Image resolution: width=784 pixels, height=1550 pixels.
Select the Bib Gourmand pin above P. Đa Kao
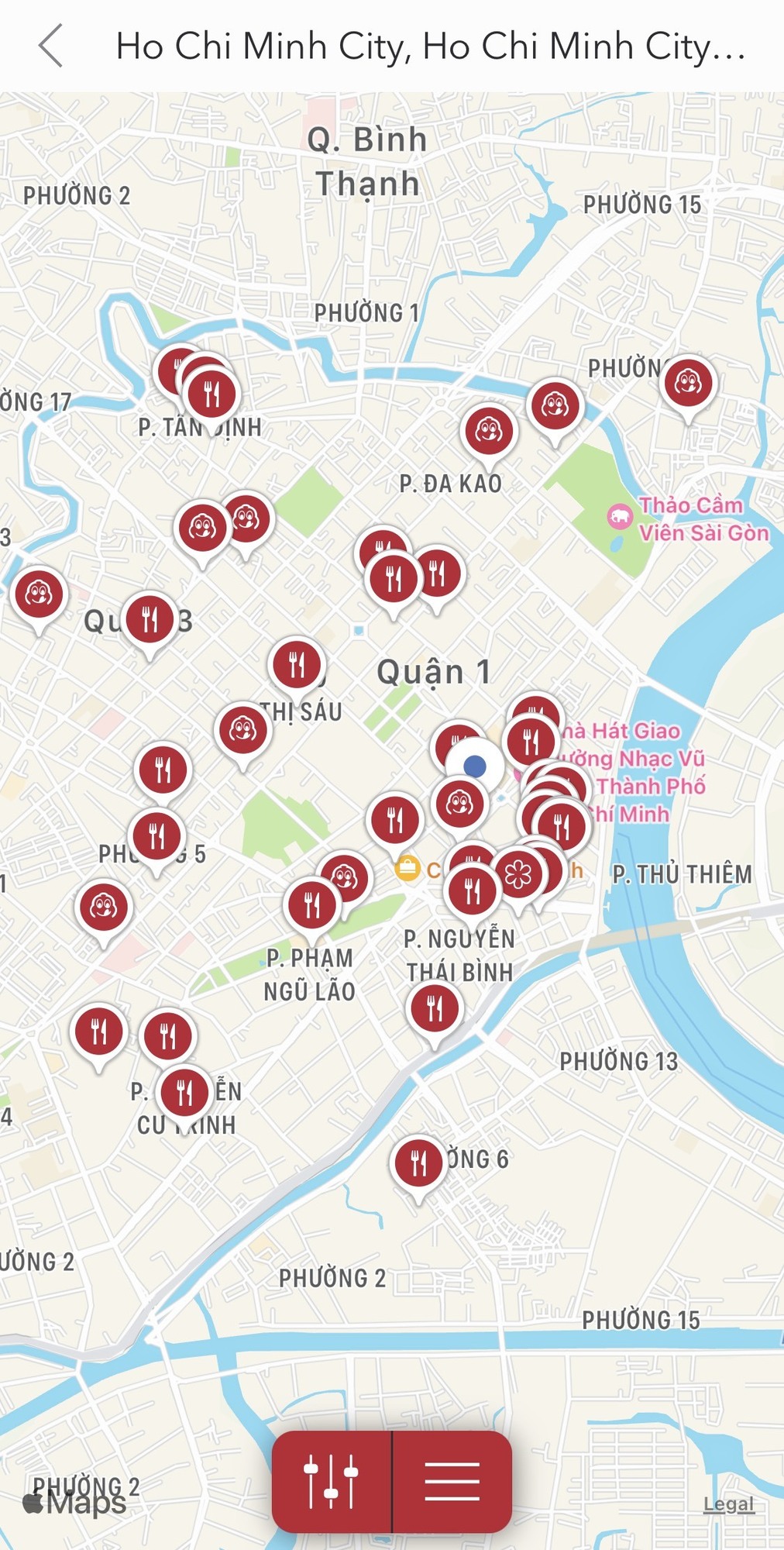point(489,431)
